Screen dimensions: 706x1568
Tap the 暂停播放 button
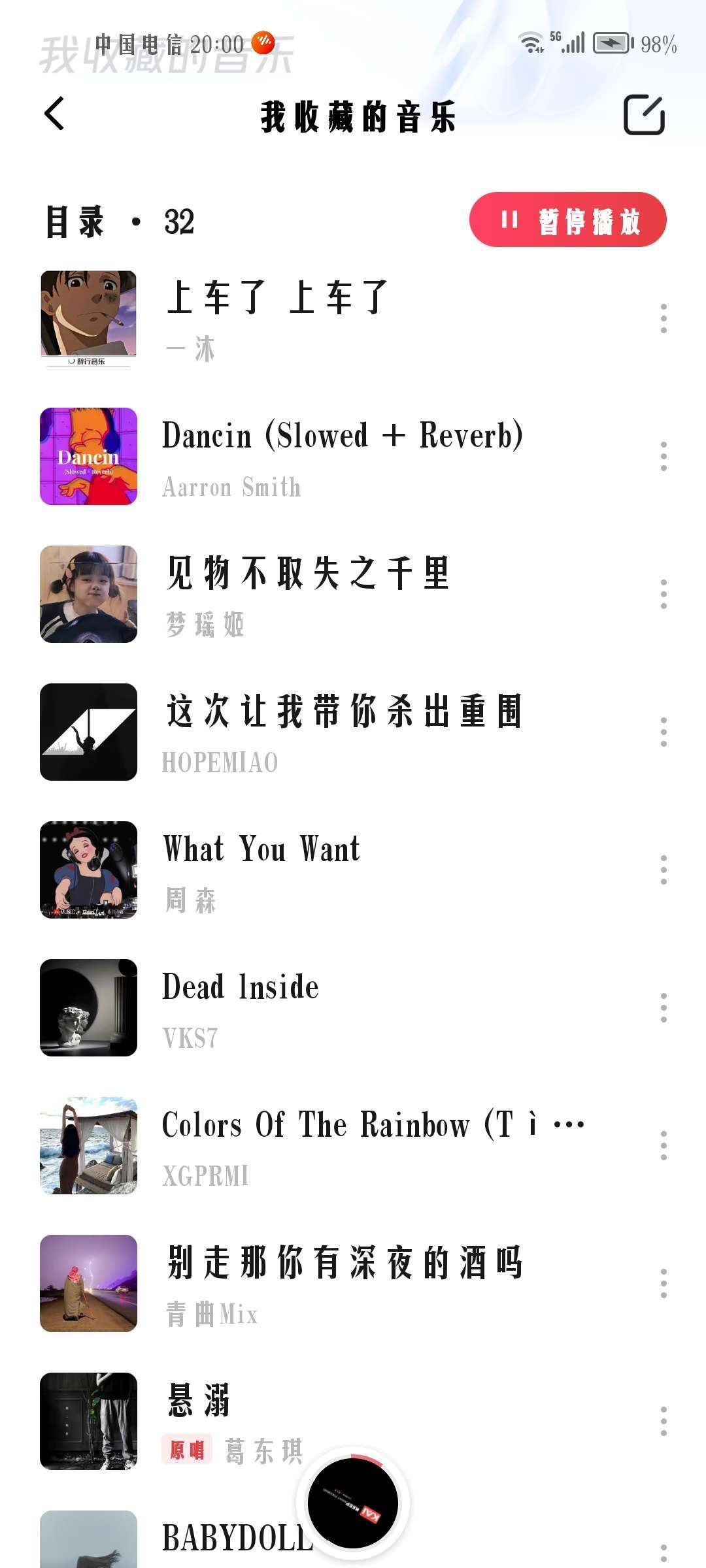(x=567, y=220)
